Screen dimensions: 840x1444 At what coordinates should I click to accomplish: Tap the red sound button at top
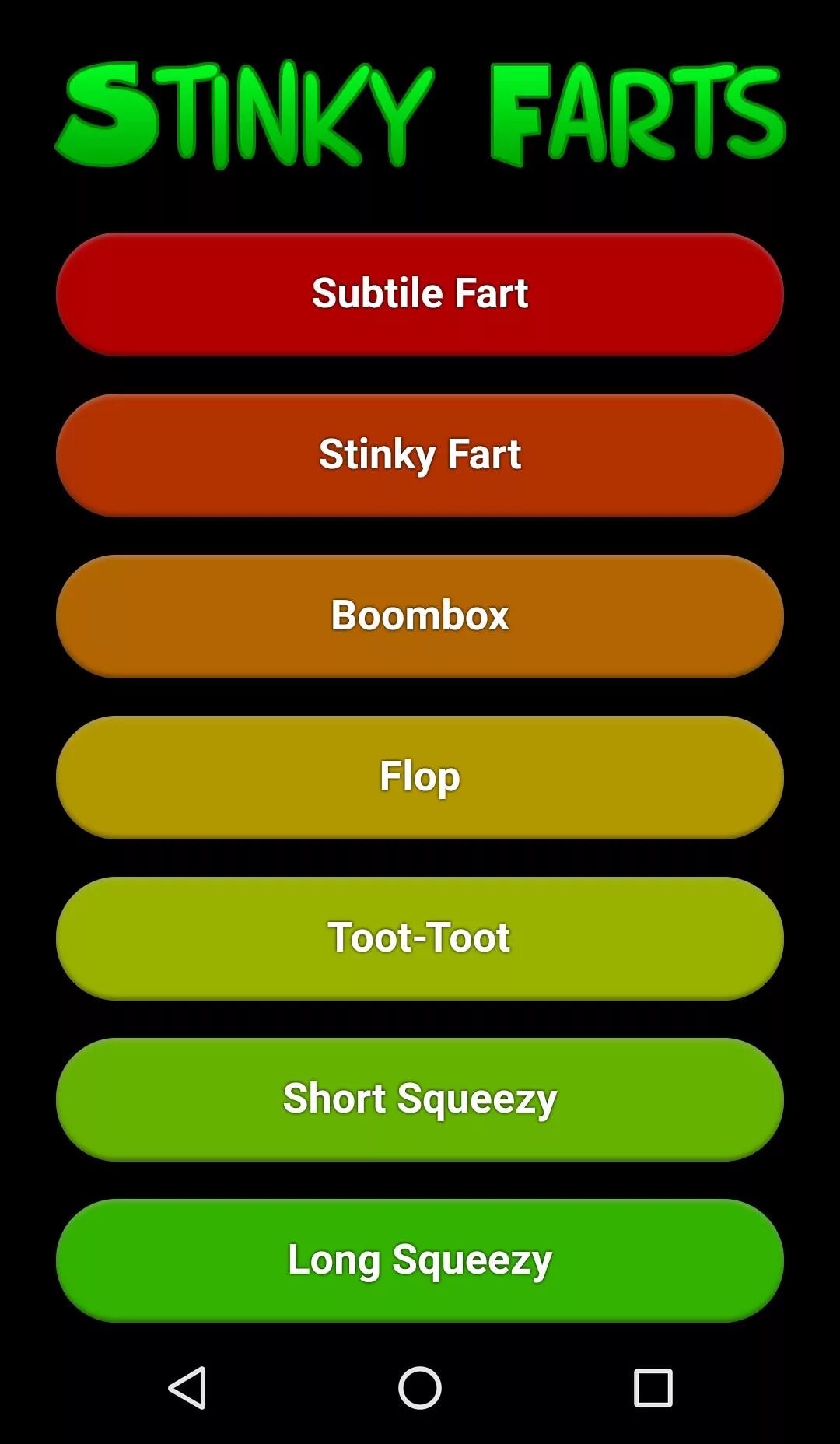pos(420,294)
